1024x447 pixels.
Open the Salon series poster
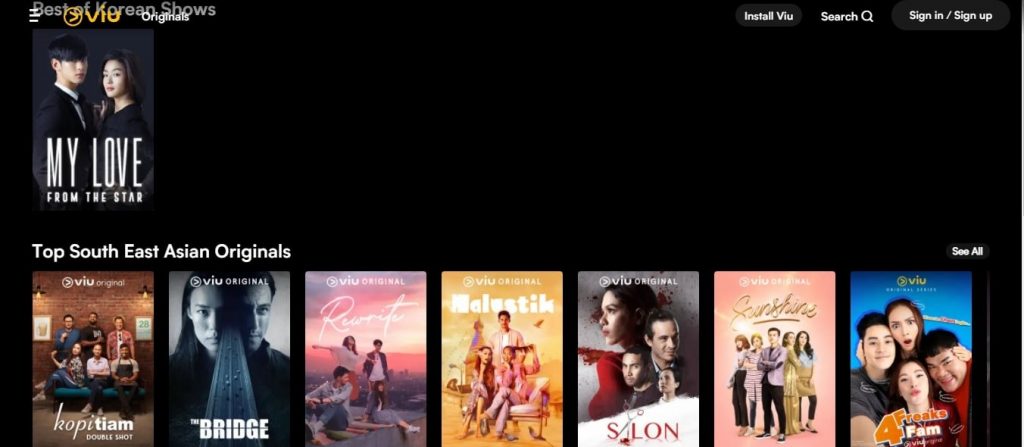coord(638,358)
